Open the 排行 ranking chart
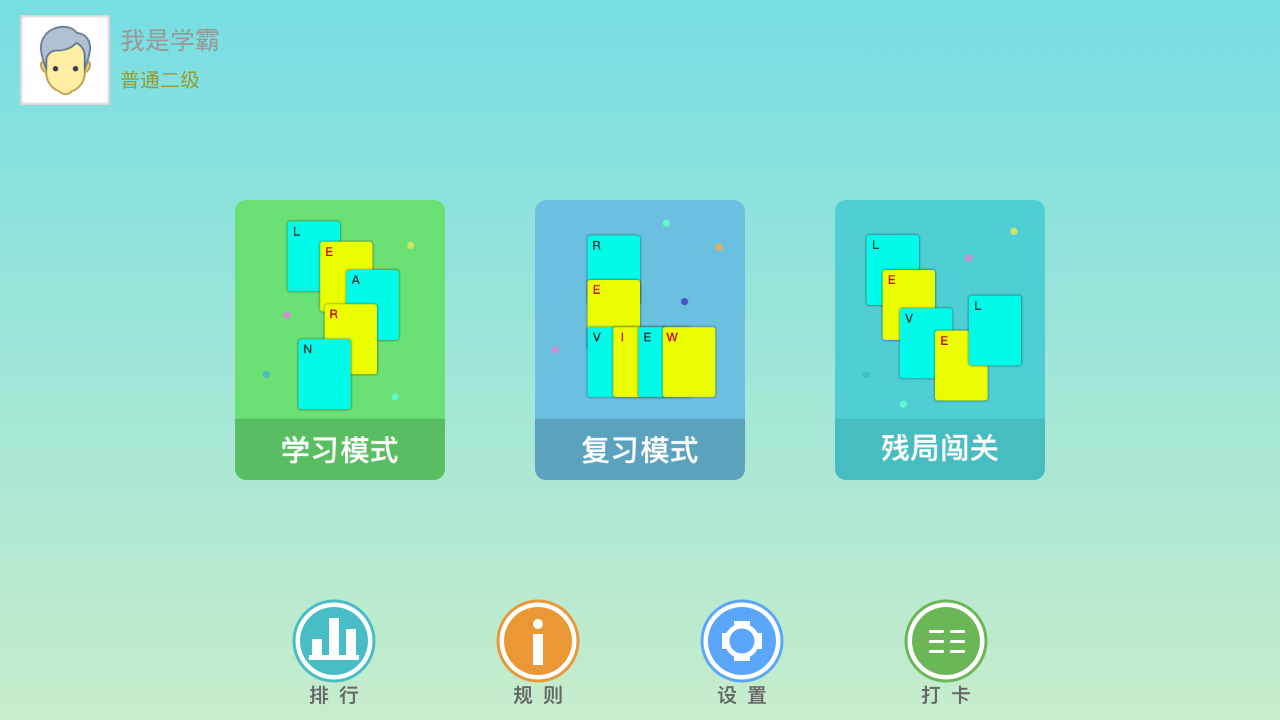Screen dimensions: 1280x720 [334, 641]
